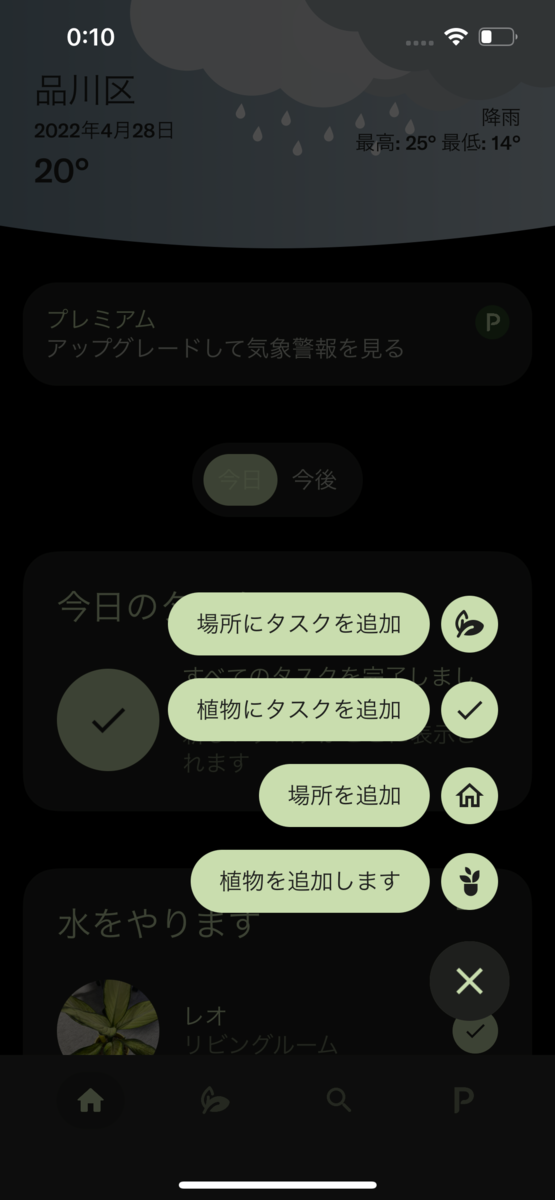Image resolution: width=555 pixels, height=1200 pixels.
Task: Close the expanded add menu
Action: tap(469, 981)
